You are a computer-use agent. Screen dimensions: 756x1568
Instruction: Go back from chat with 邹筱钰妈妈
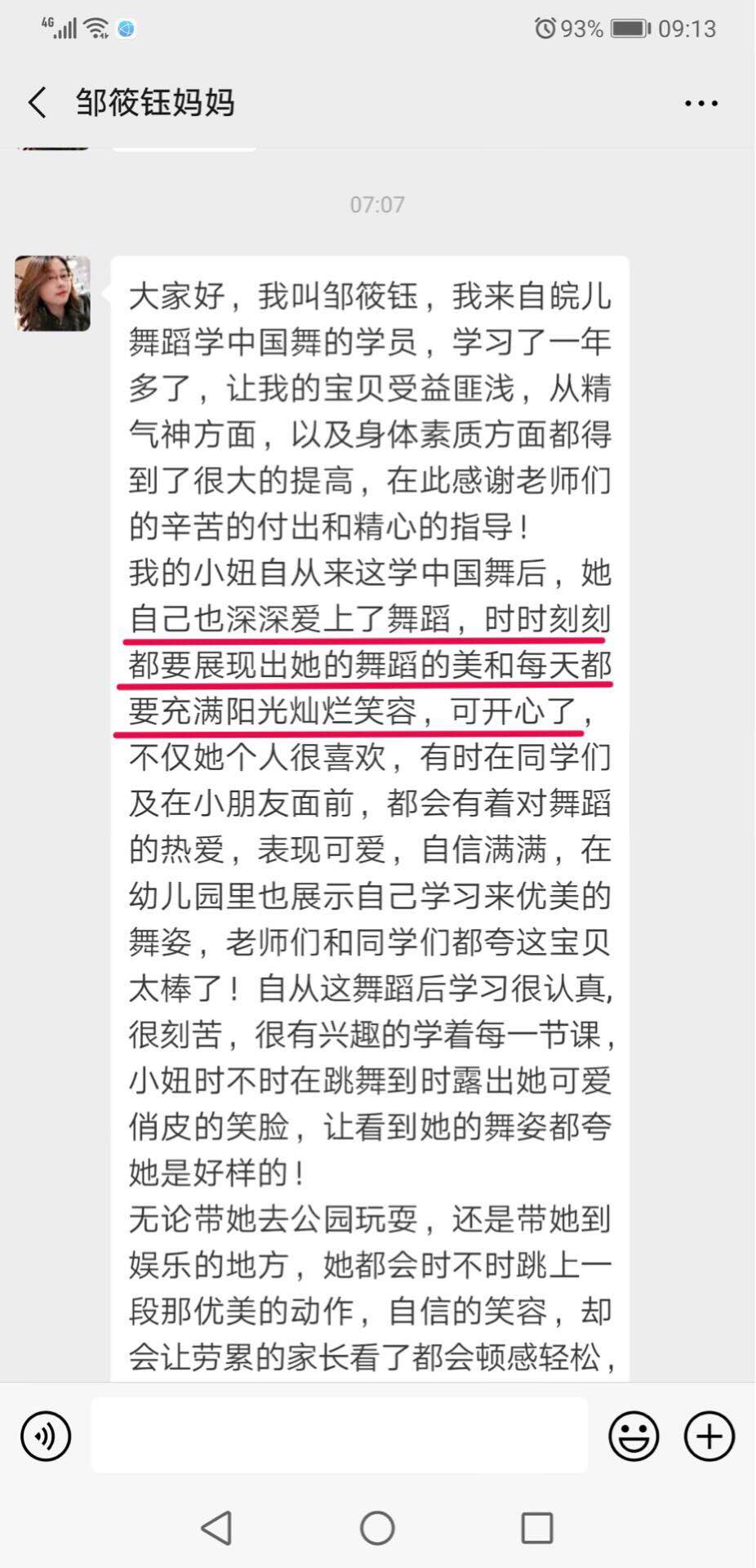[x=38, y=103]
